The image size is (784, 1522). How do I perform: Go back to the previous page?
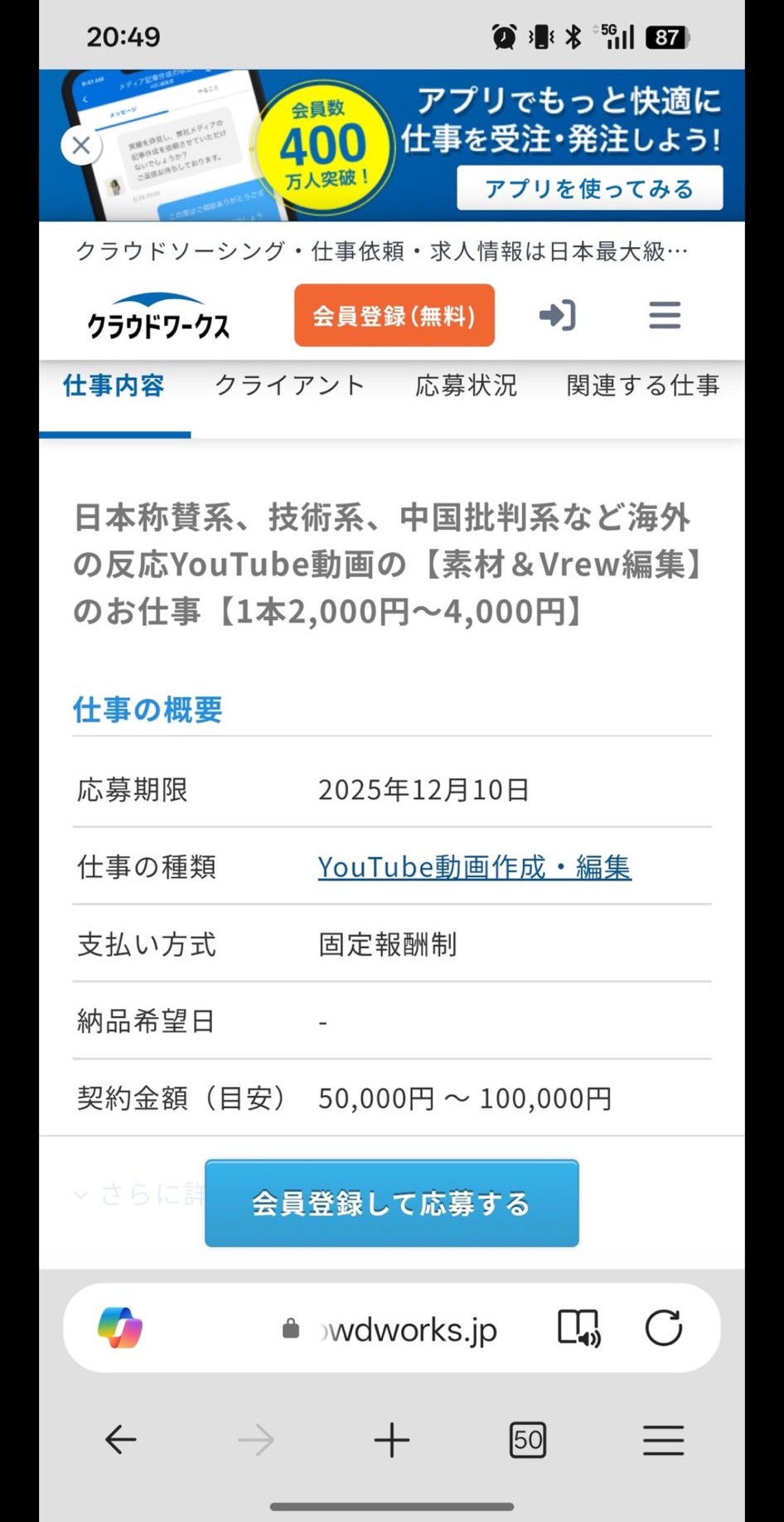121,1440
